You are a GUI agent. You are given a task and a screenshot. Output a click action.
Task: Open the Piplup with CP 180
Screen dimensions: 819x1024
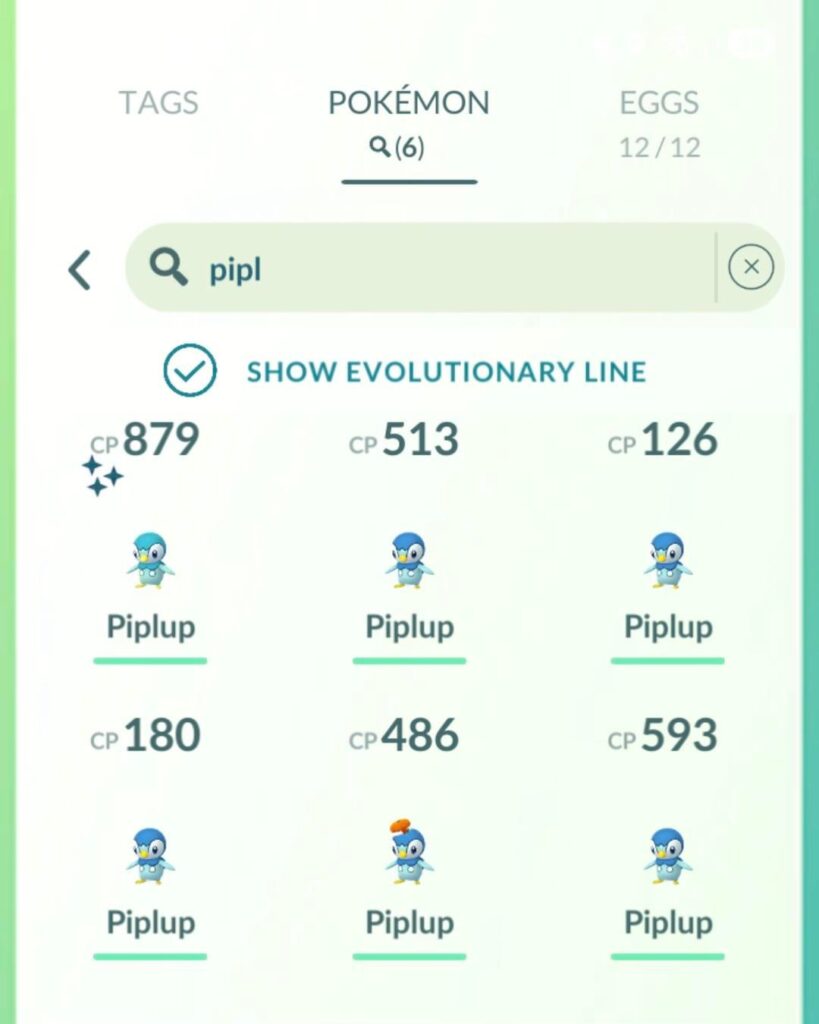[x=150, y=858]
